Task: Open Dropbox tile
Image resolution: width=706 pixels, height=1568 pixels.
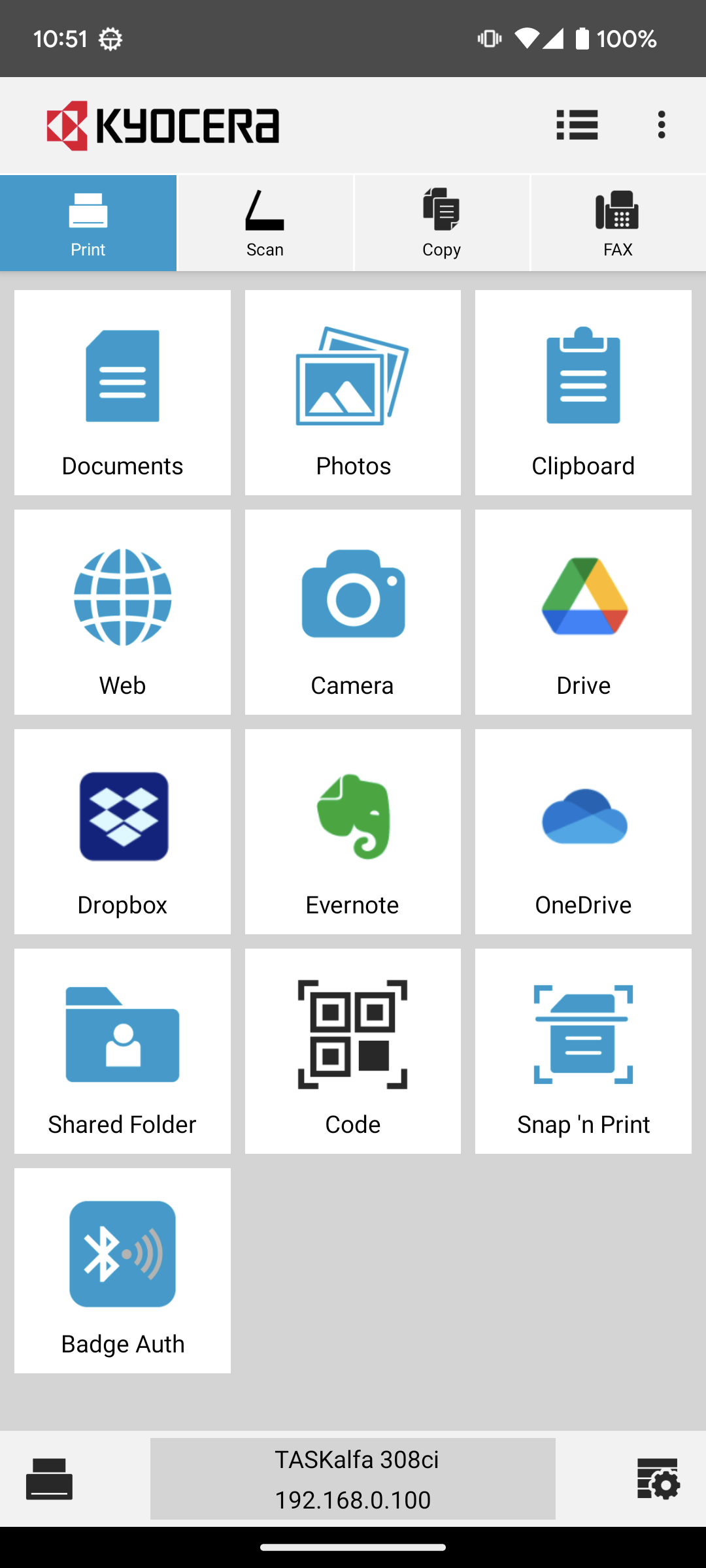Action: 122,832
